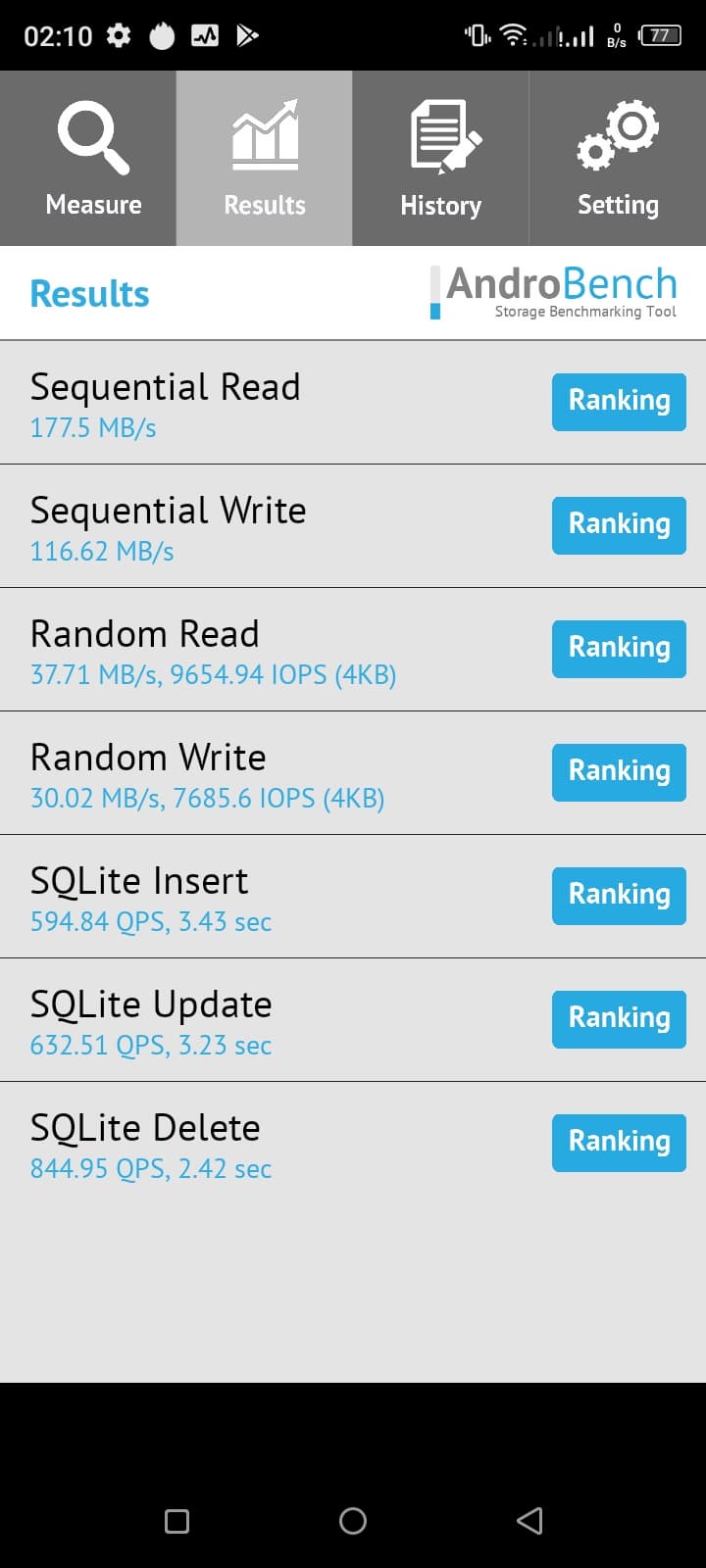Tap Ranking next to SQLite Insert
706x1568 pixels.
(619, 896)
